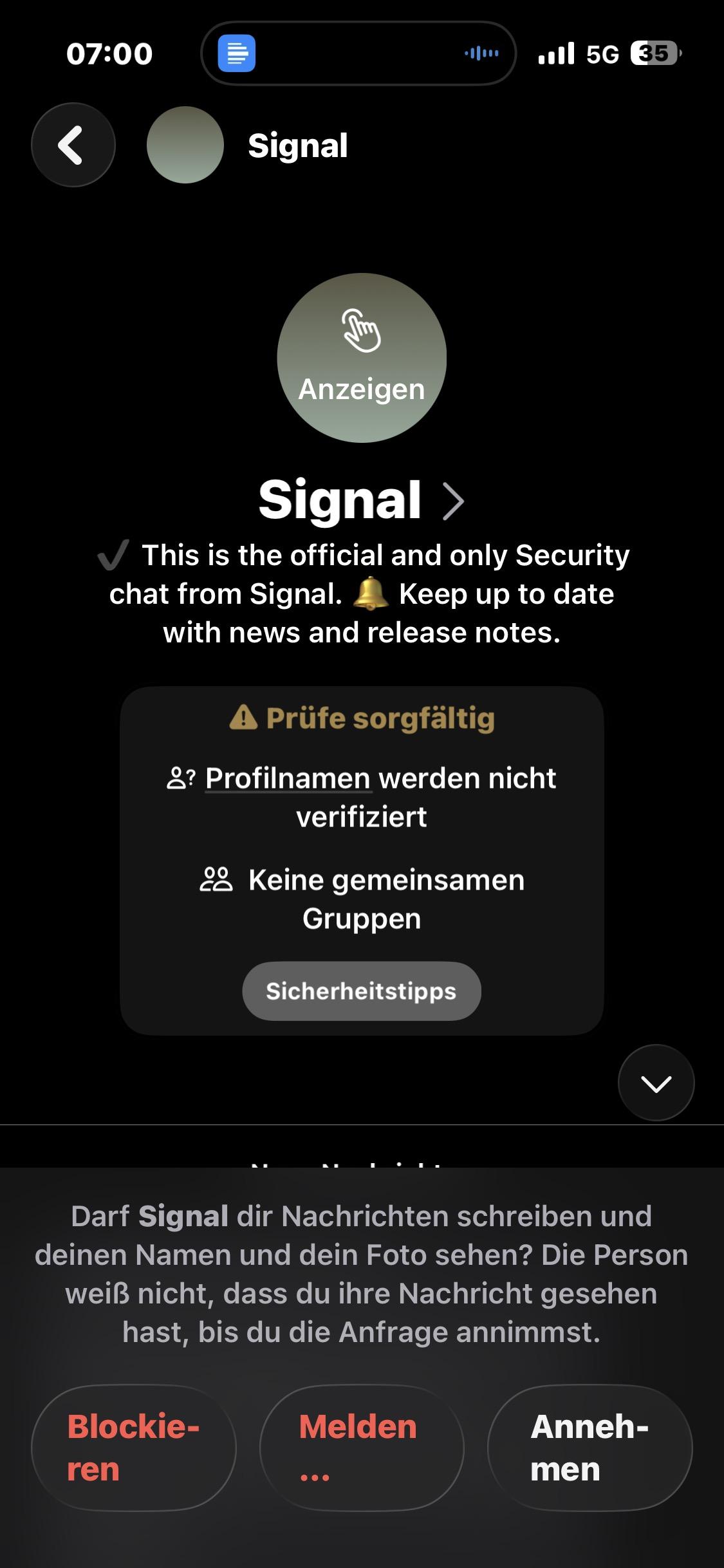
Task: Open the Signal contact details heading
Action: [360, 500]
